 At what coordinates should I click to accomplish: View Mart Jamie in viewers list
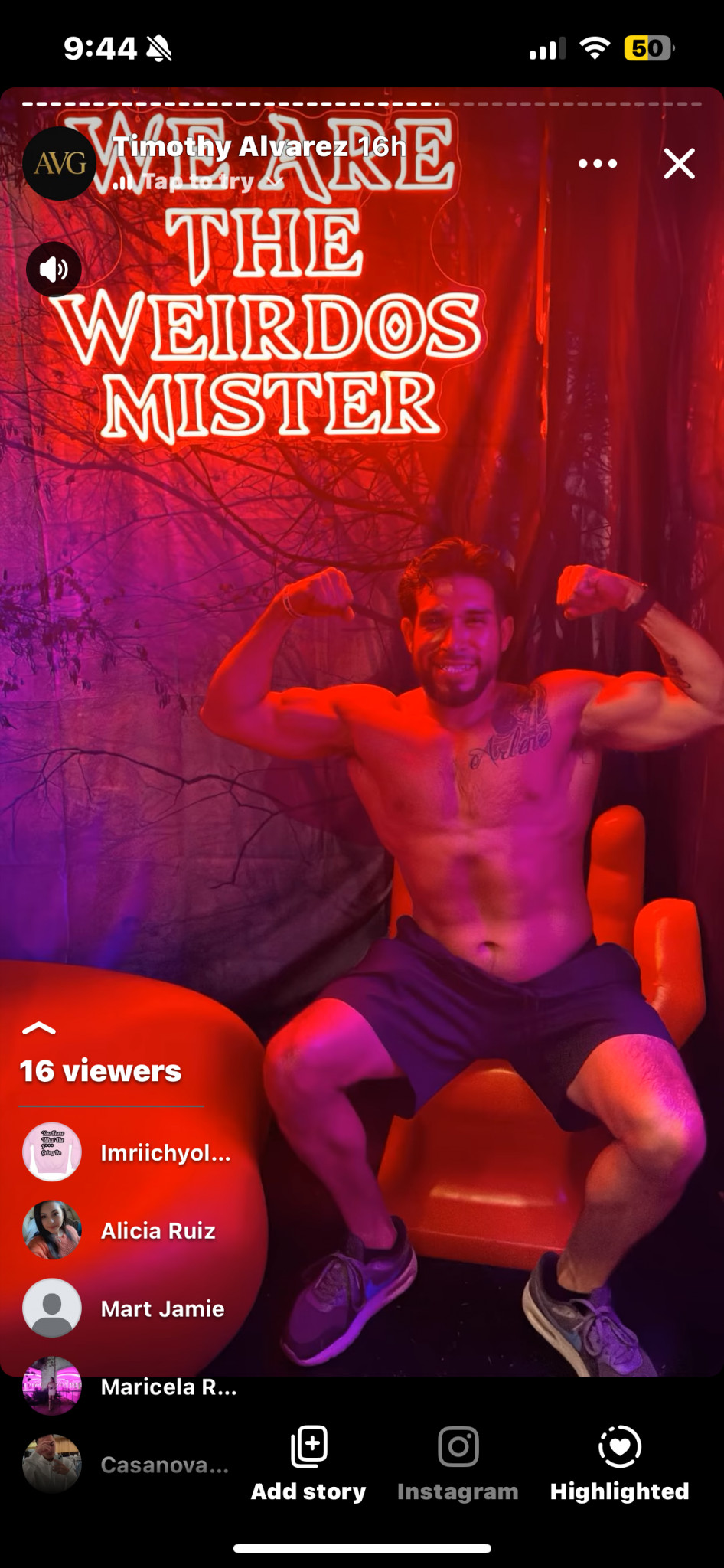pyautogui.click(x=125, y=1308)
